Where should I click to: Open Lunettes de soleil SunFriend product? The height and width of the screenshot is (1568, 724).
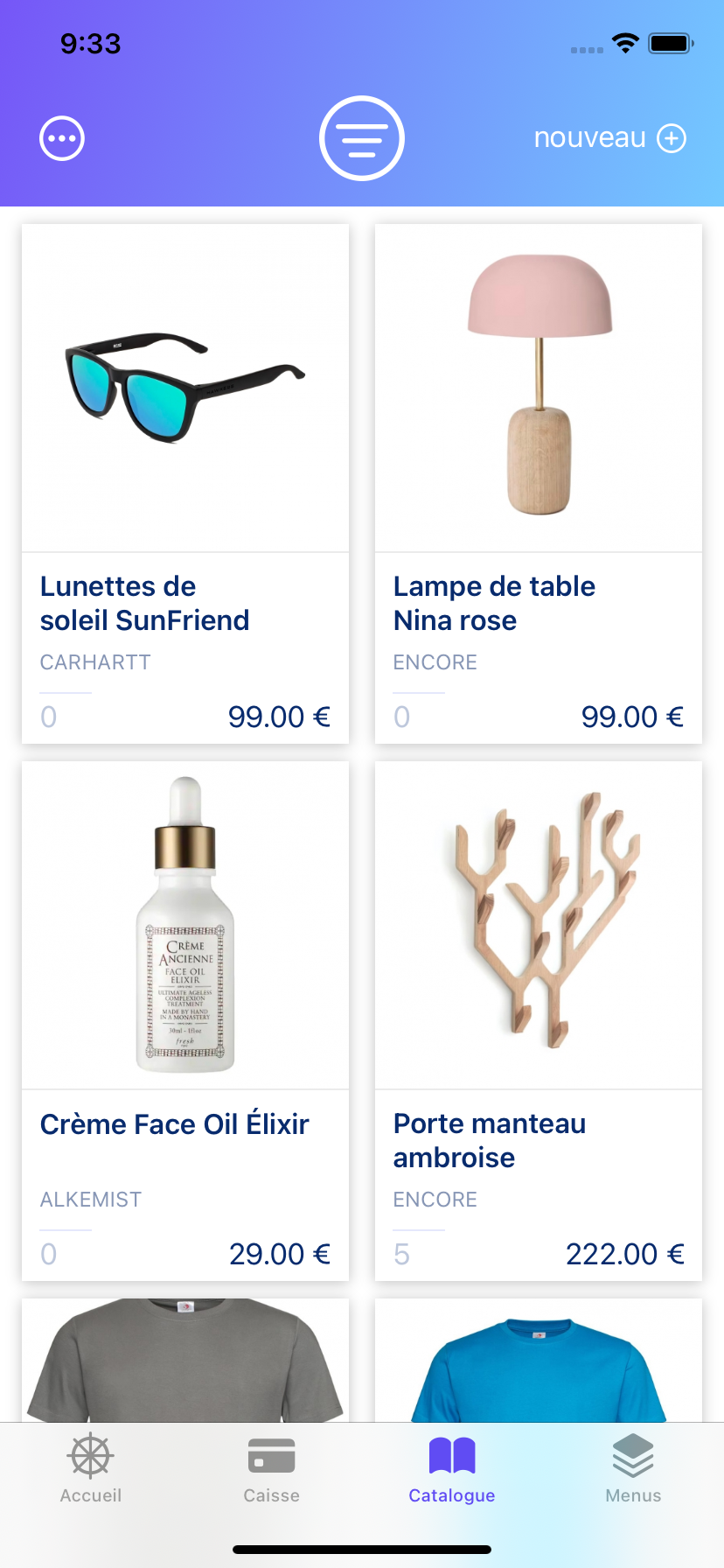(185, 483)
